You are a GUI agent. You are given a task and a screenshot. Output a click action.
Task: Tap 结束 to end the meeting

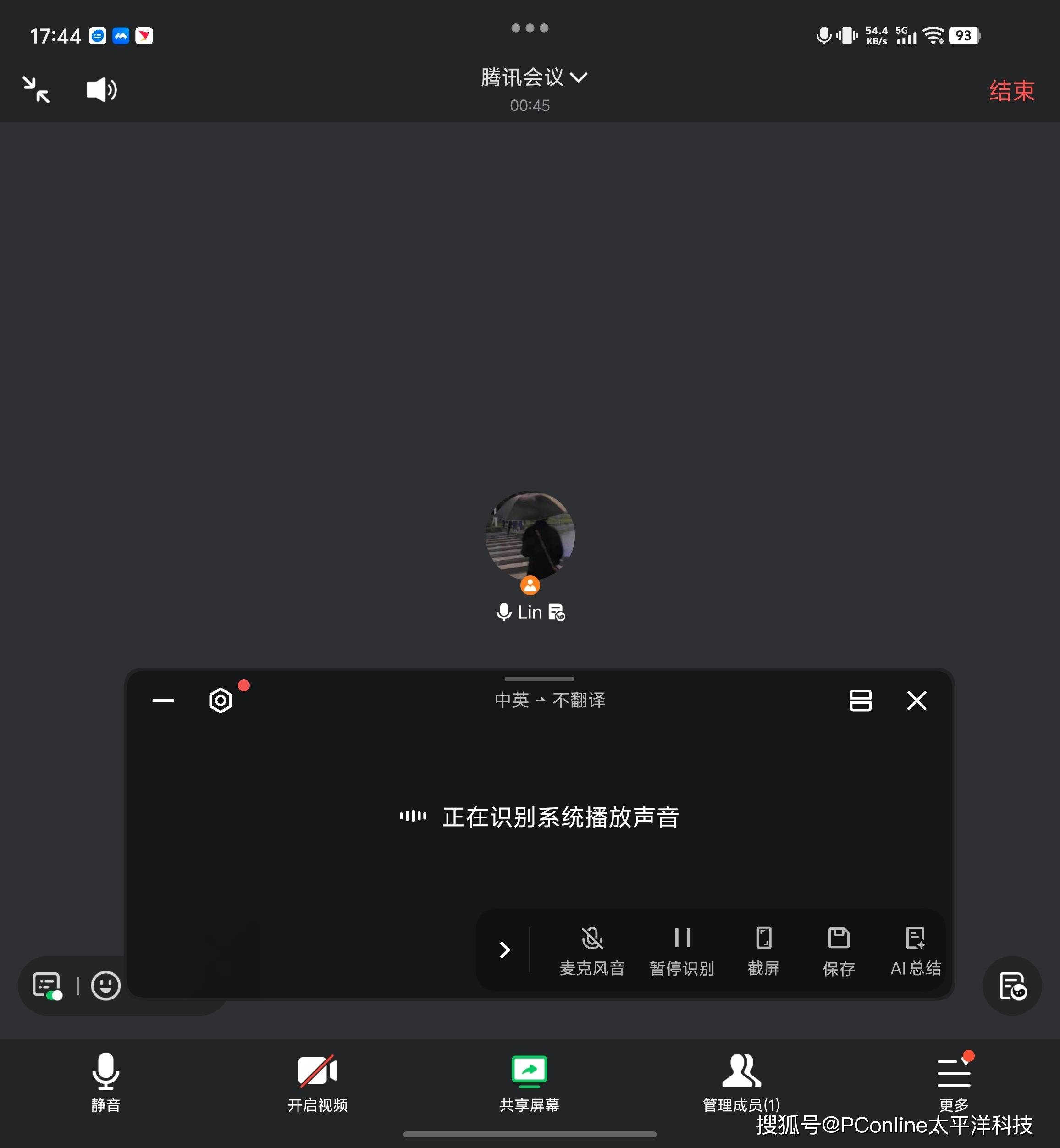click(1012, 91)
